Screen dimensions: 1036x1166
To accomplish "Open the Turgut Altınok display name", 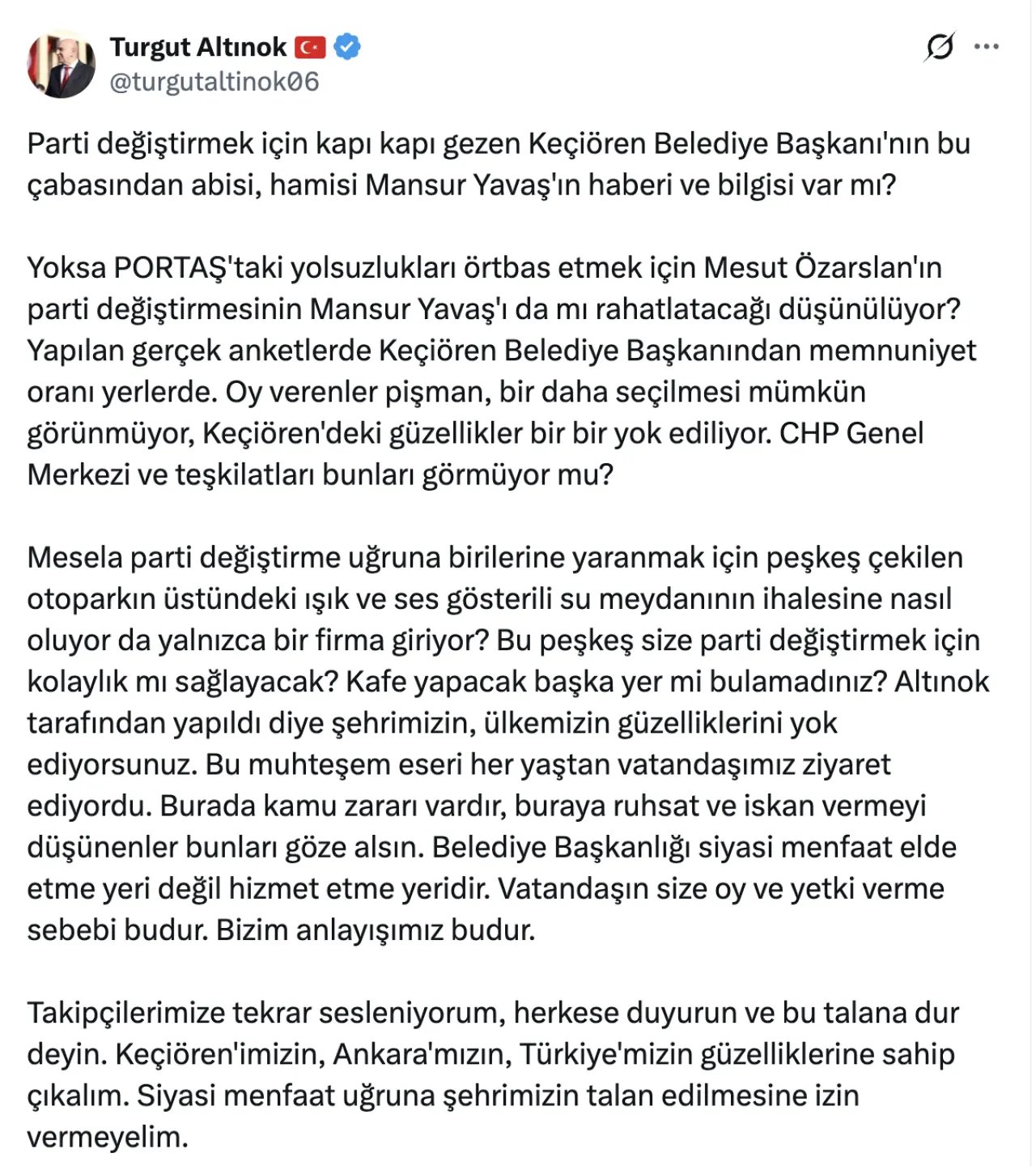I will point(198,47).
